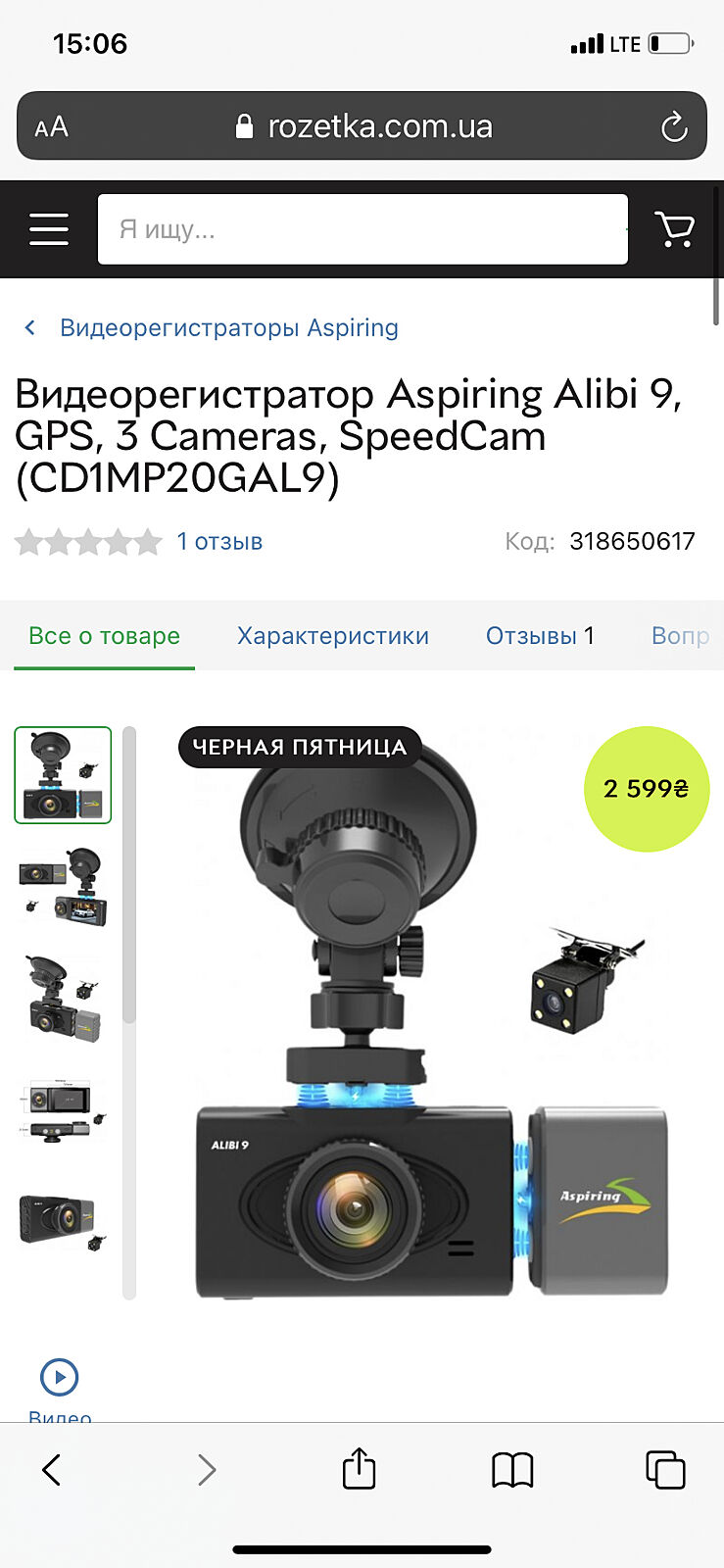This screenshot has height=1568, width=724.
Task: Switch to the Характеристики tab
Action: point(333,636)
